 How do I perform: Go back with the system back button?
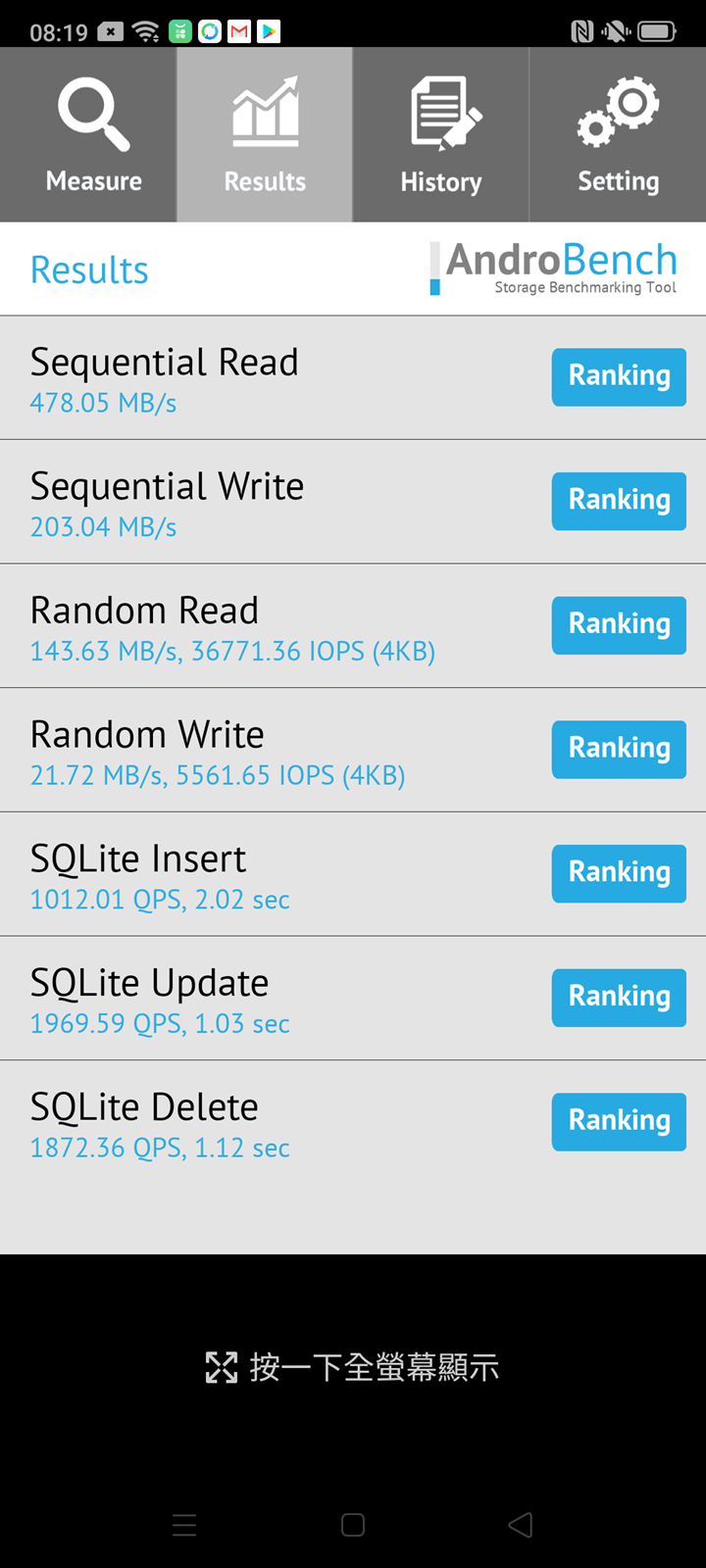pos(521,1524)
